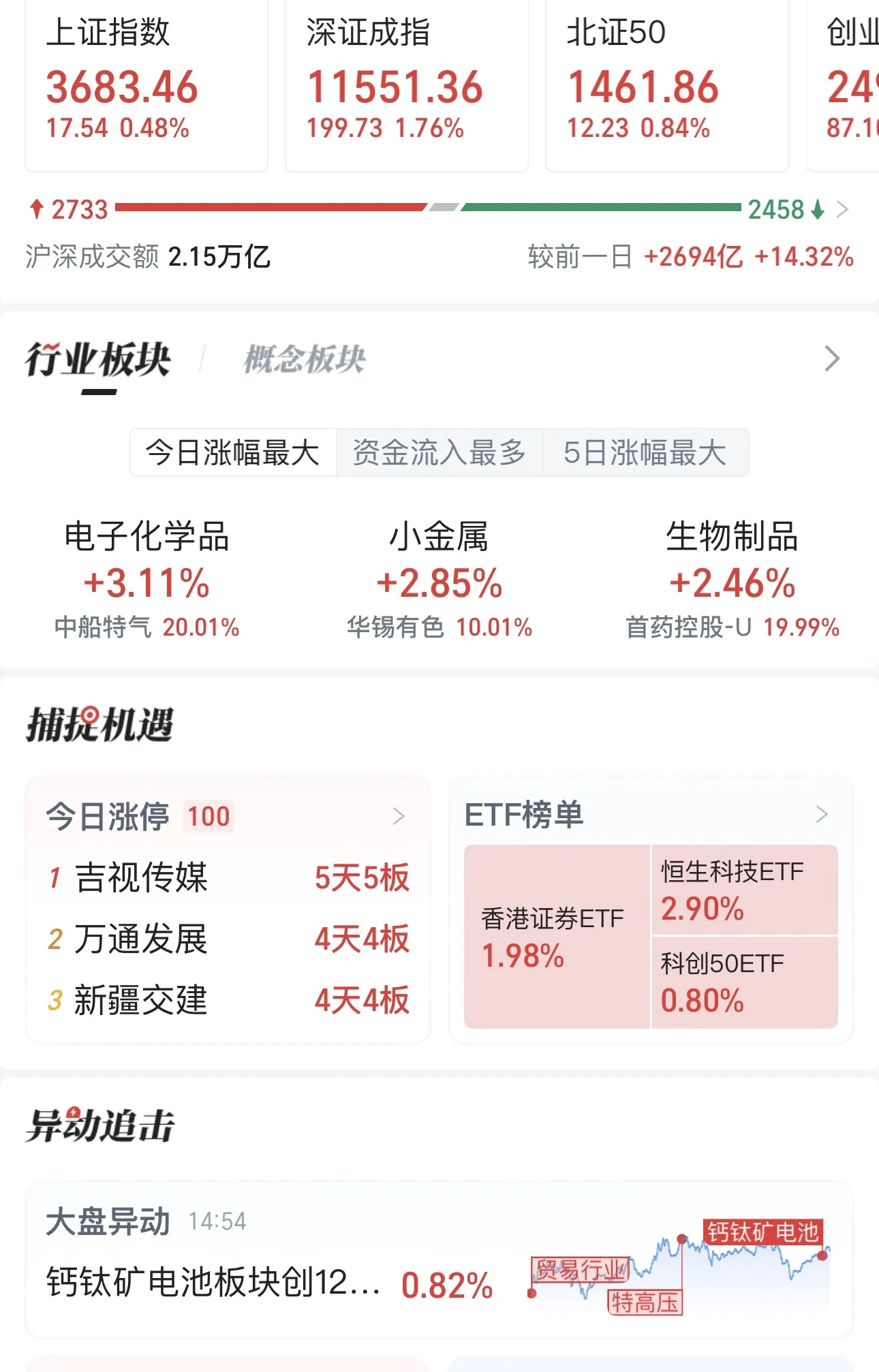Expand the up/down stock count arrow

pyautogui.click(x=842, y=209)
